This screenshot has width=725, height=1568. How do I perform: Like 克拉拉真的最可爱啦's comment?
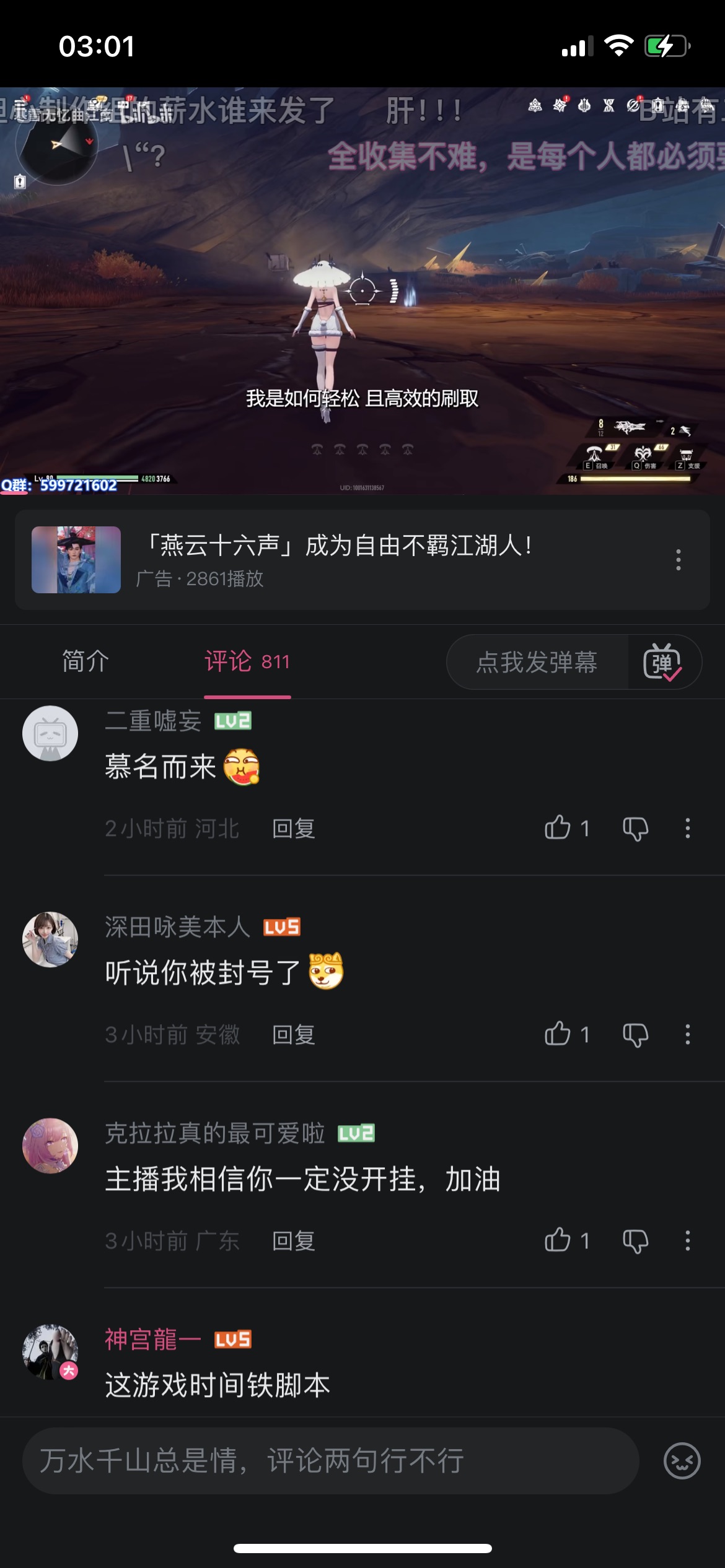558,1240
